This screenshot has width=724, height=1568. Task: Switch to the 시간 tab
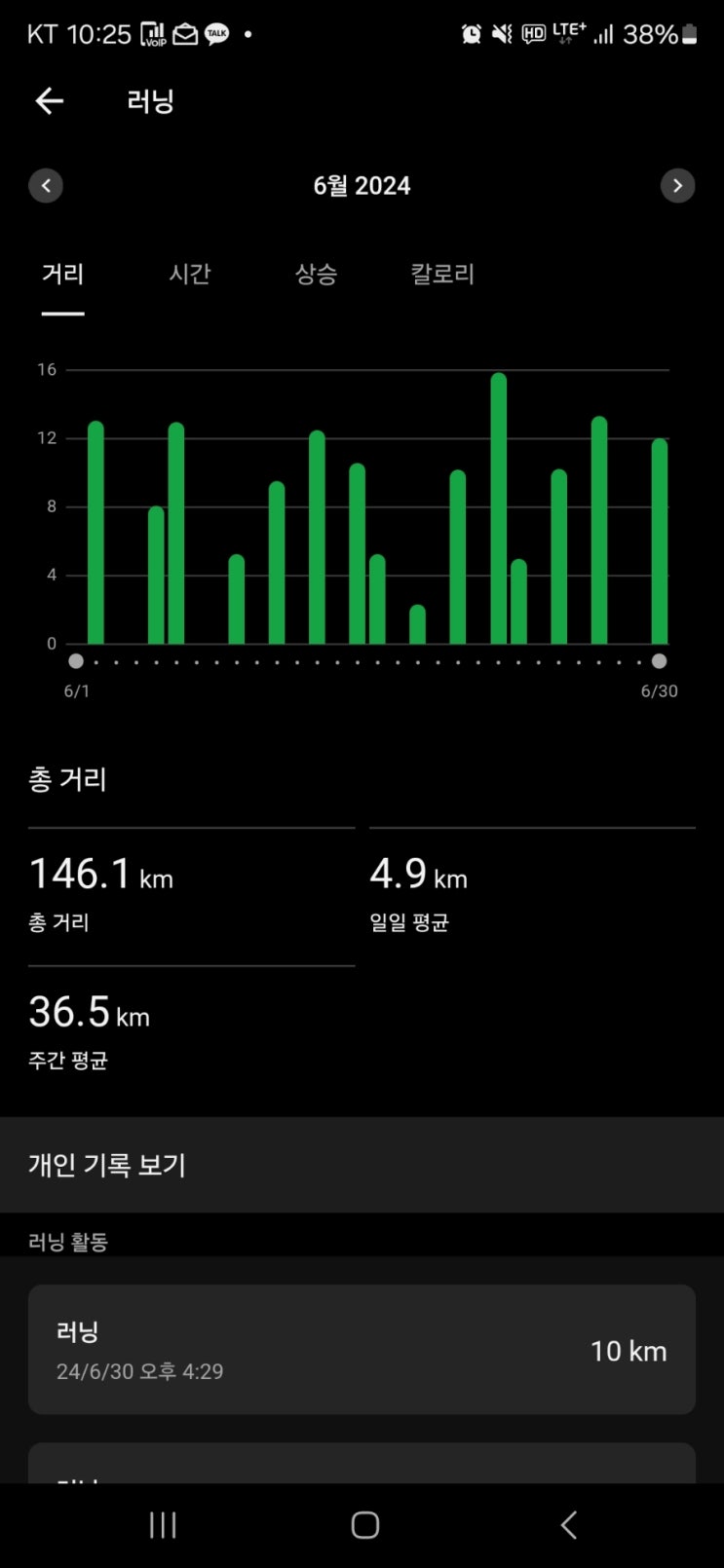(x=189, y=274)
